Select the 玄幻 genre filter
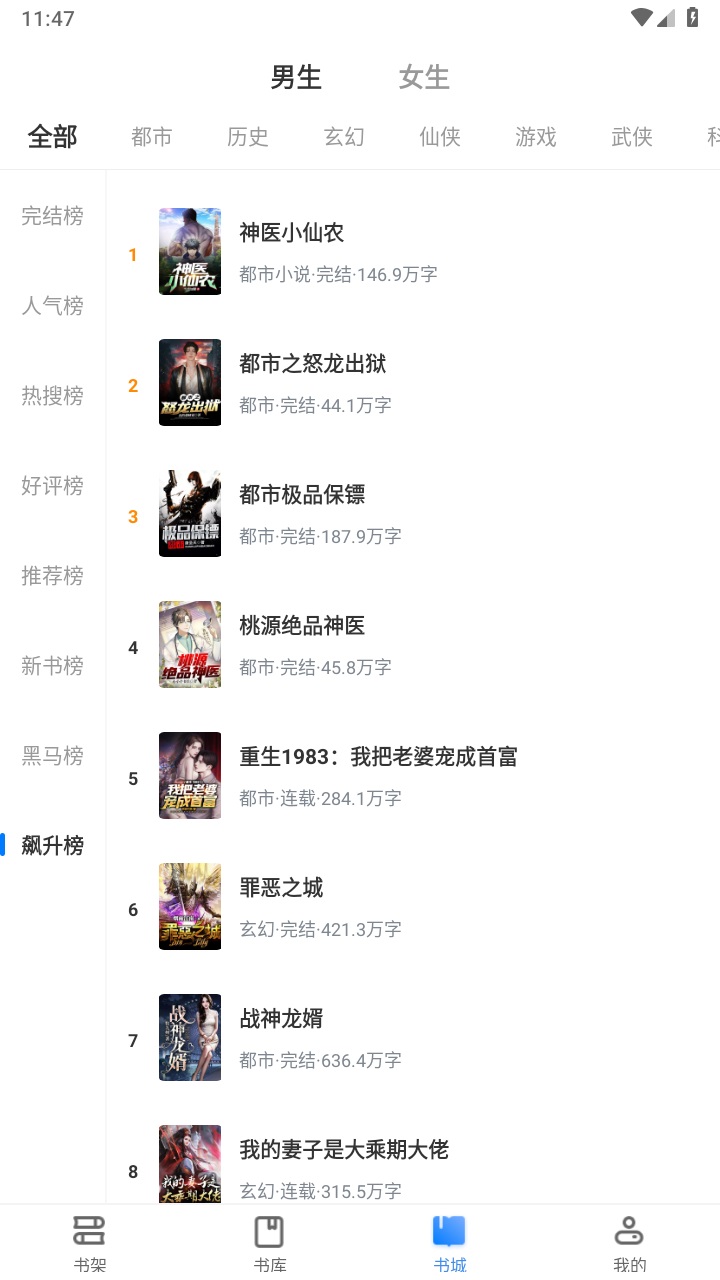The width and height of the screenshot is (720, 1280). click(x=344, y=137)
